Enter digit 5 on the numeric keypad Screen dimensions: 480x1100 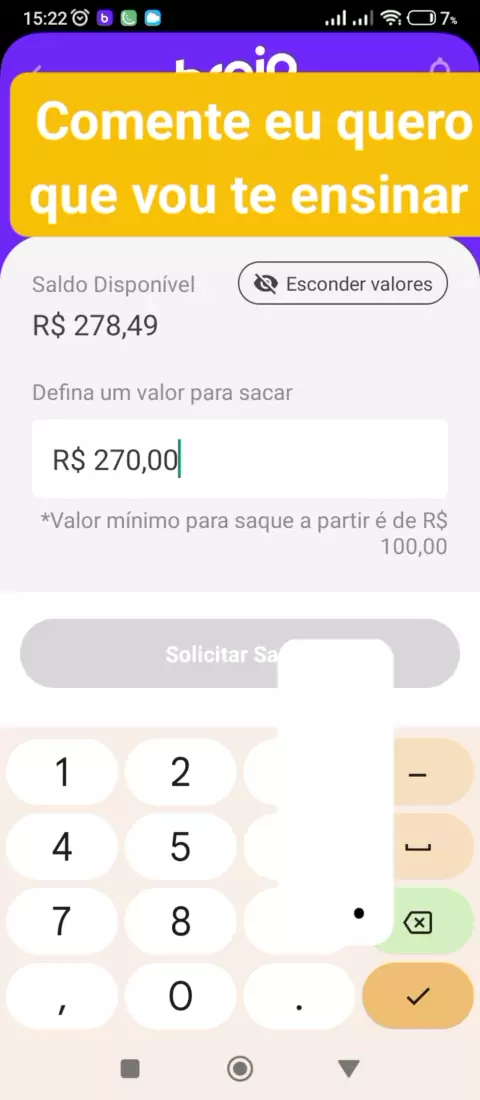pos(180,847)
